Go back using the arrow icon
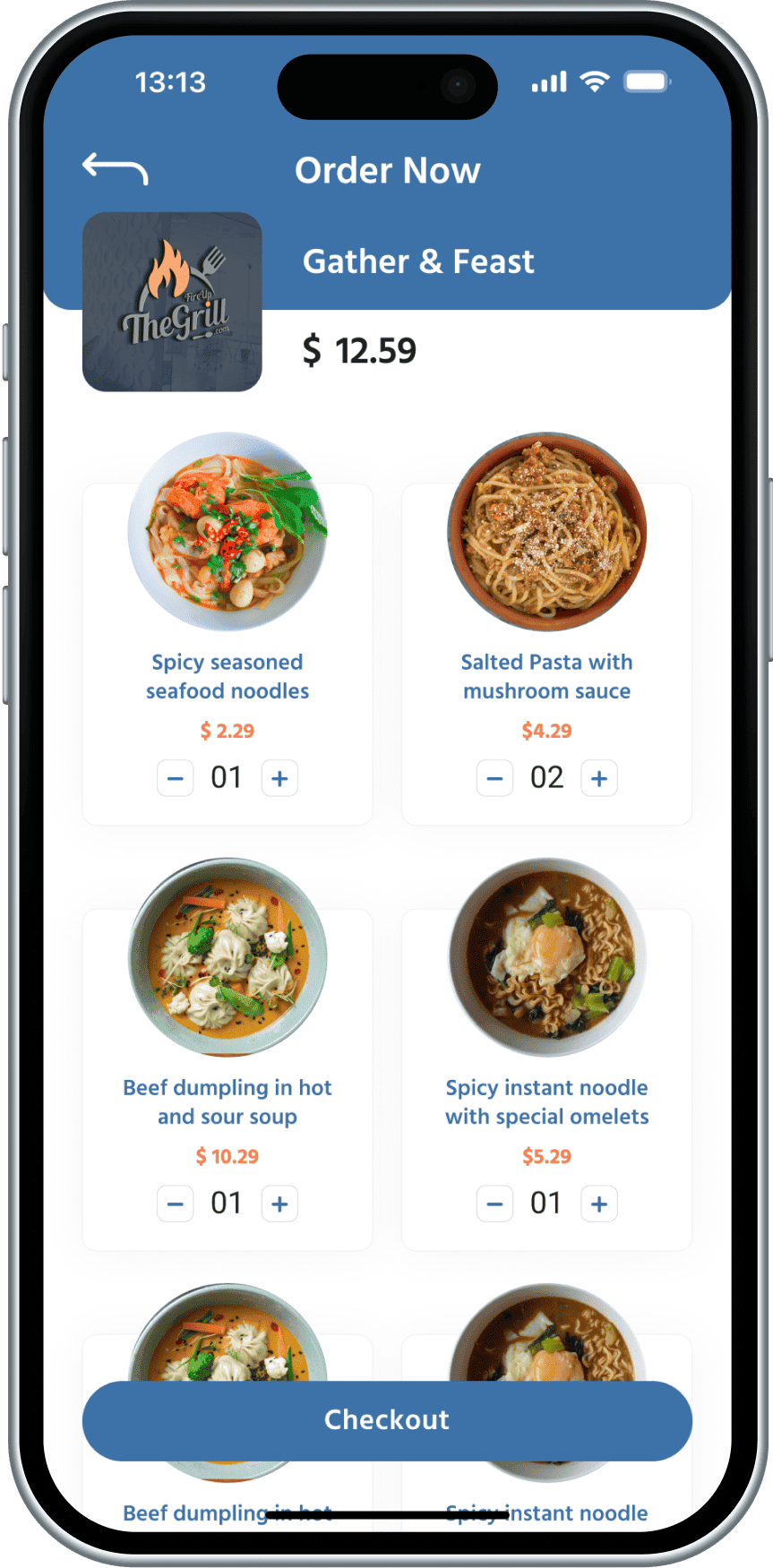773x1568 pixels. [x=115, y=168]
